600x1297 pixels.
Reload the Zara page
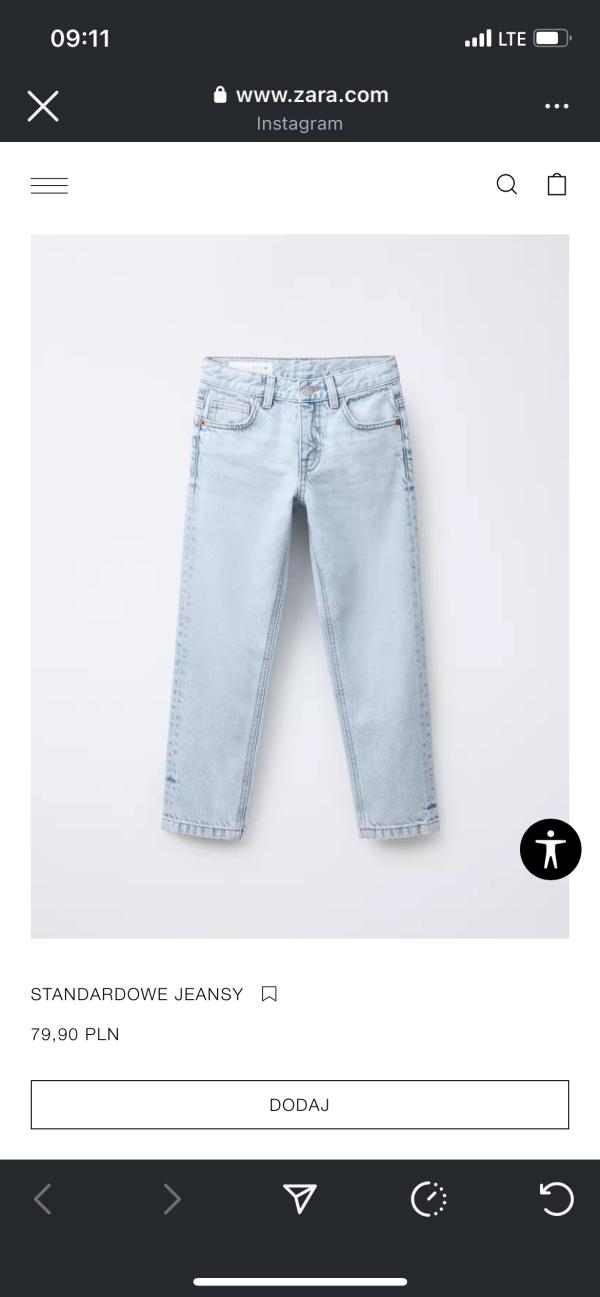click(556, 1198)
